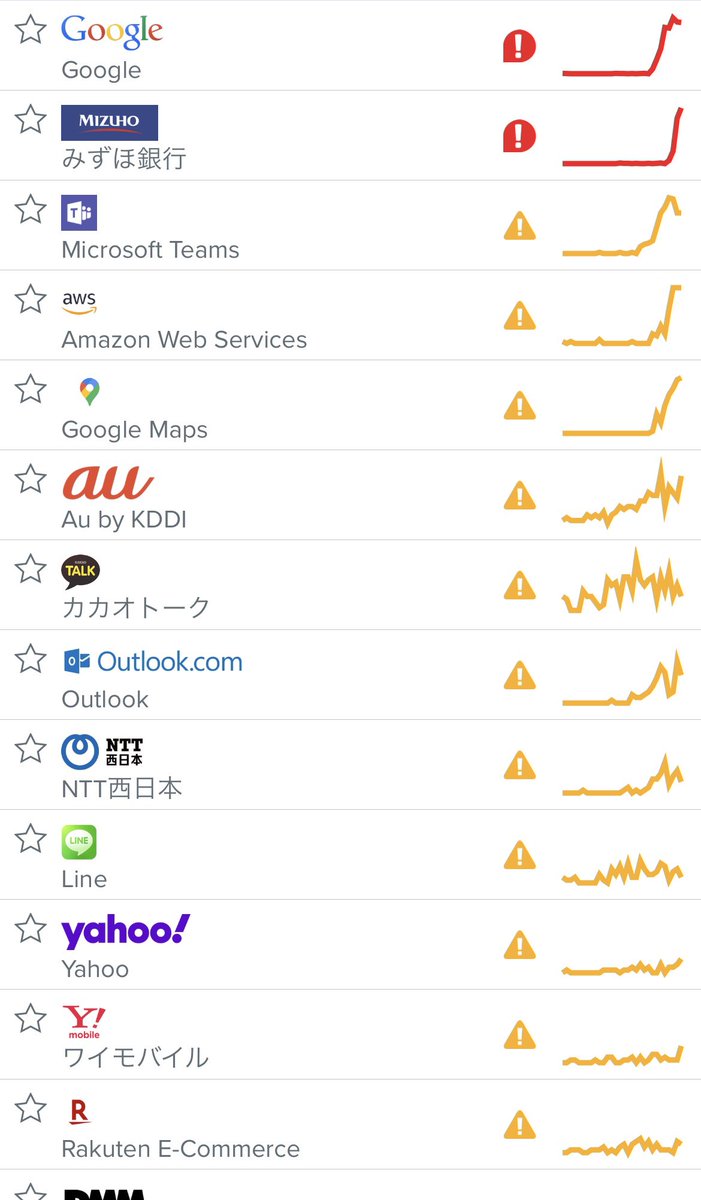Screen dimensions: 701x1200
Task: View Outlook outage report
Action: tap(350, 676)
